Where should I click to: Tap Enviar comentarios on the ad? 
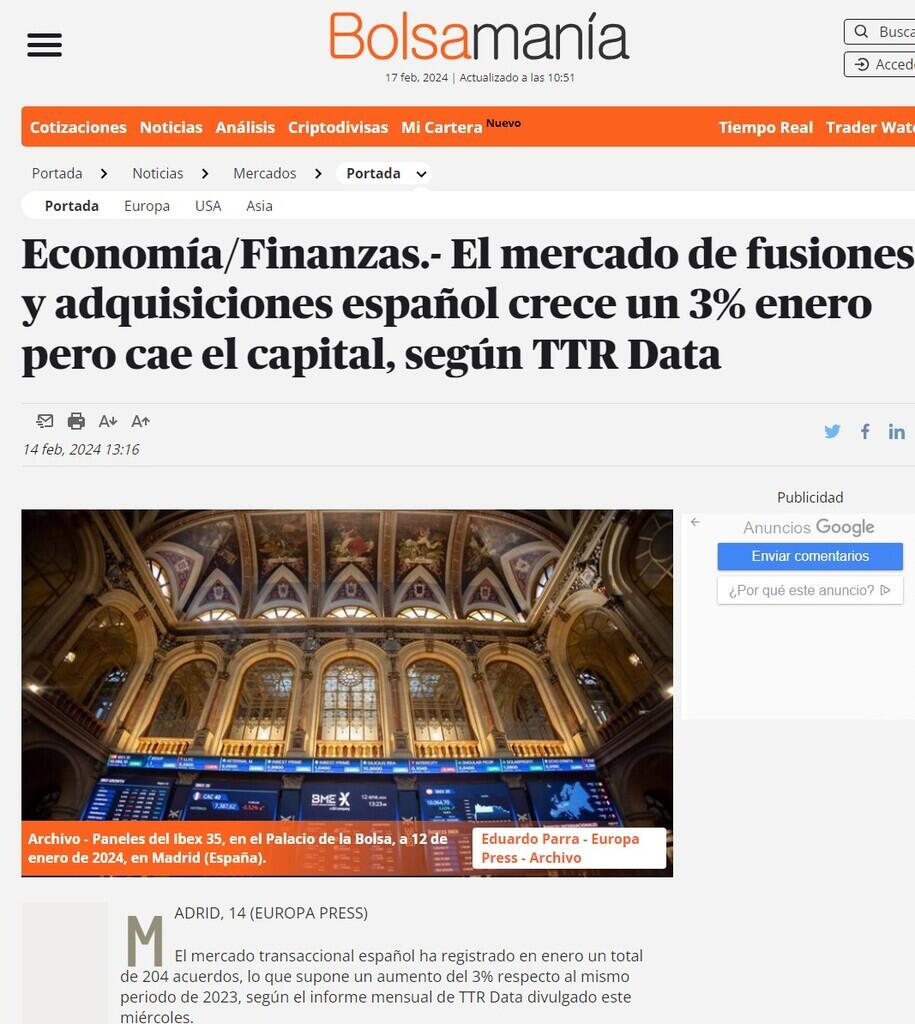(810, 556)
